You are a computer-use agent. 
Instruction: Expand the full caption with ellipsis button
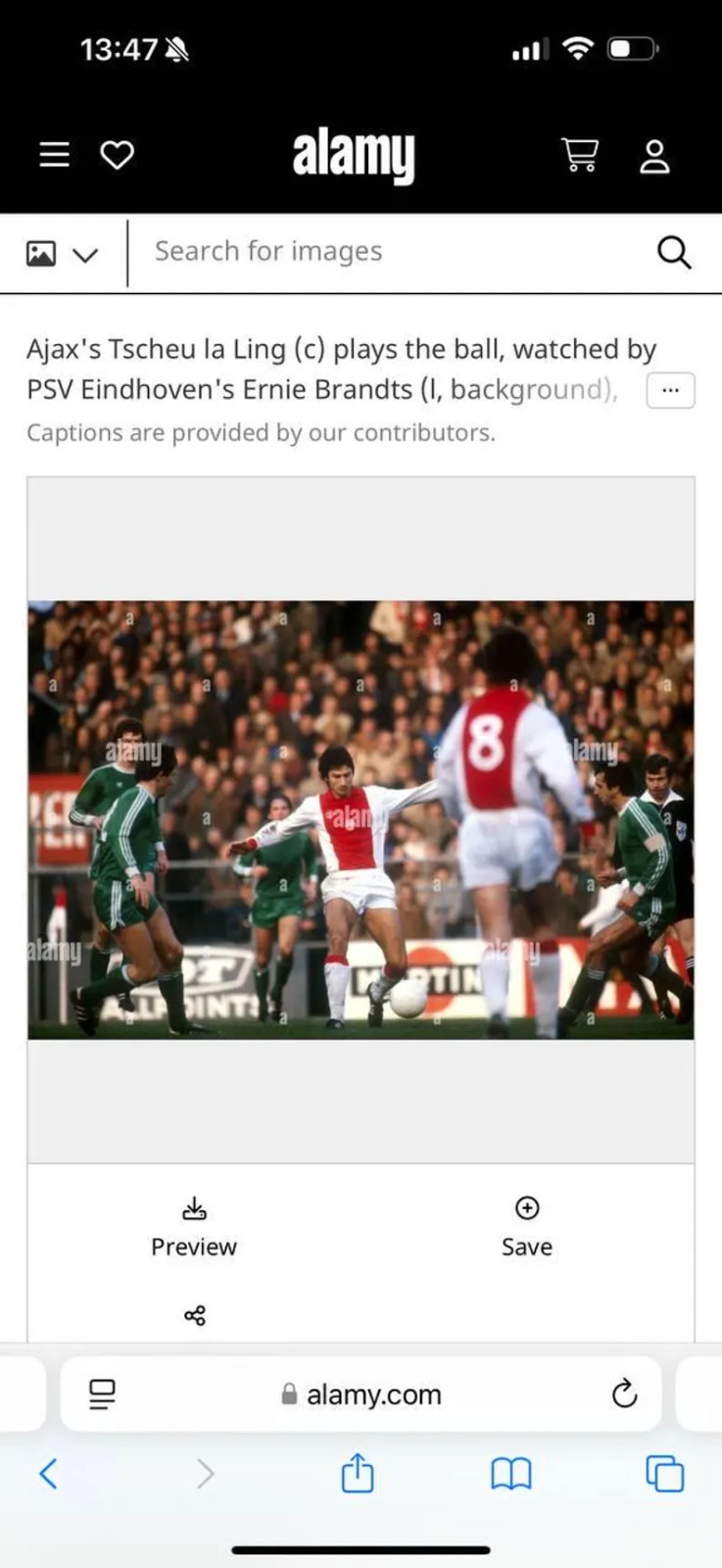[x=671, y=390]
